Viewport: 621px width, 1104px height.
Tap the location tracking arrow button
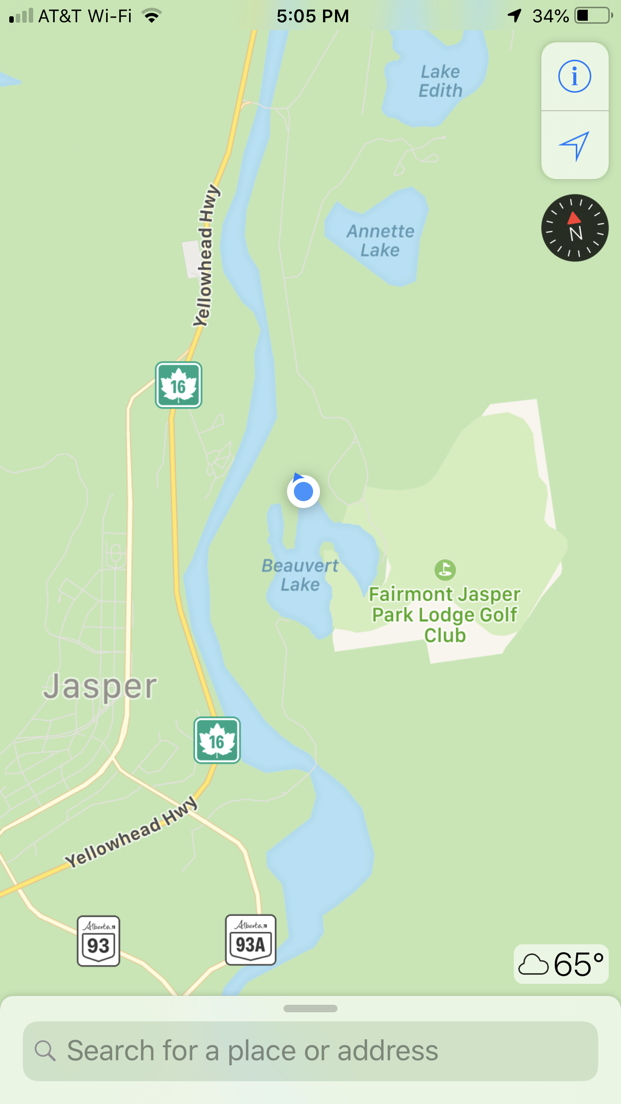tap(575, 145)
